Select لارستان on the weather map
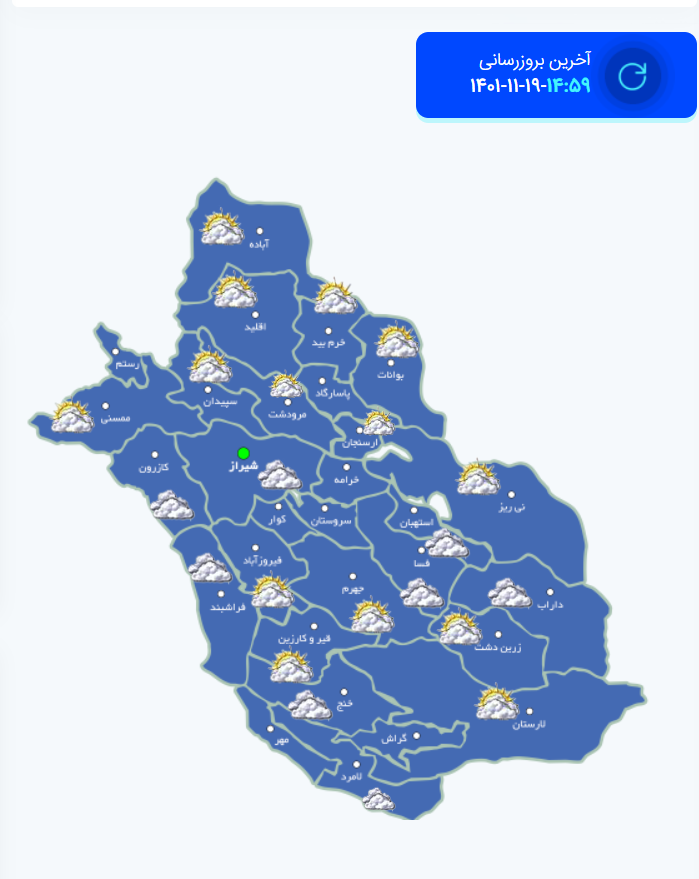Image resolution: width=699 pixels, height=879 pixels. [529, 711]
